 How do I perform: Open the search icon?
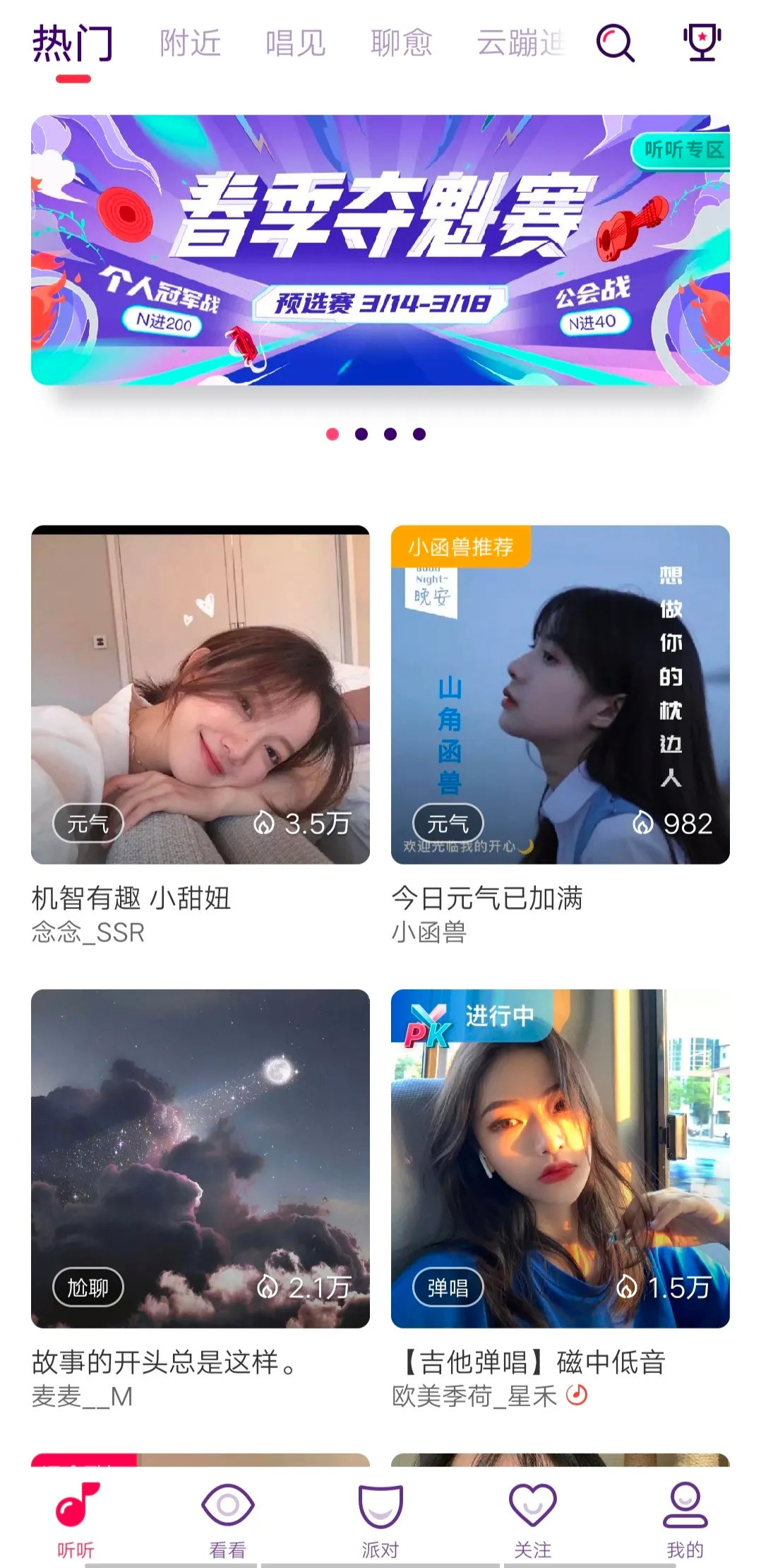(x=615, y=43)
